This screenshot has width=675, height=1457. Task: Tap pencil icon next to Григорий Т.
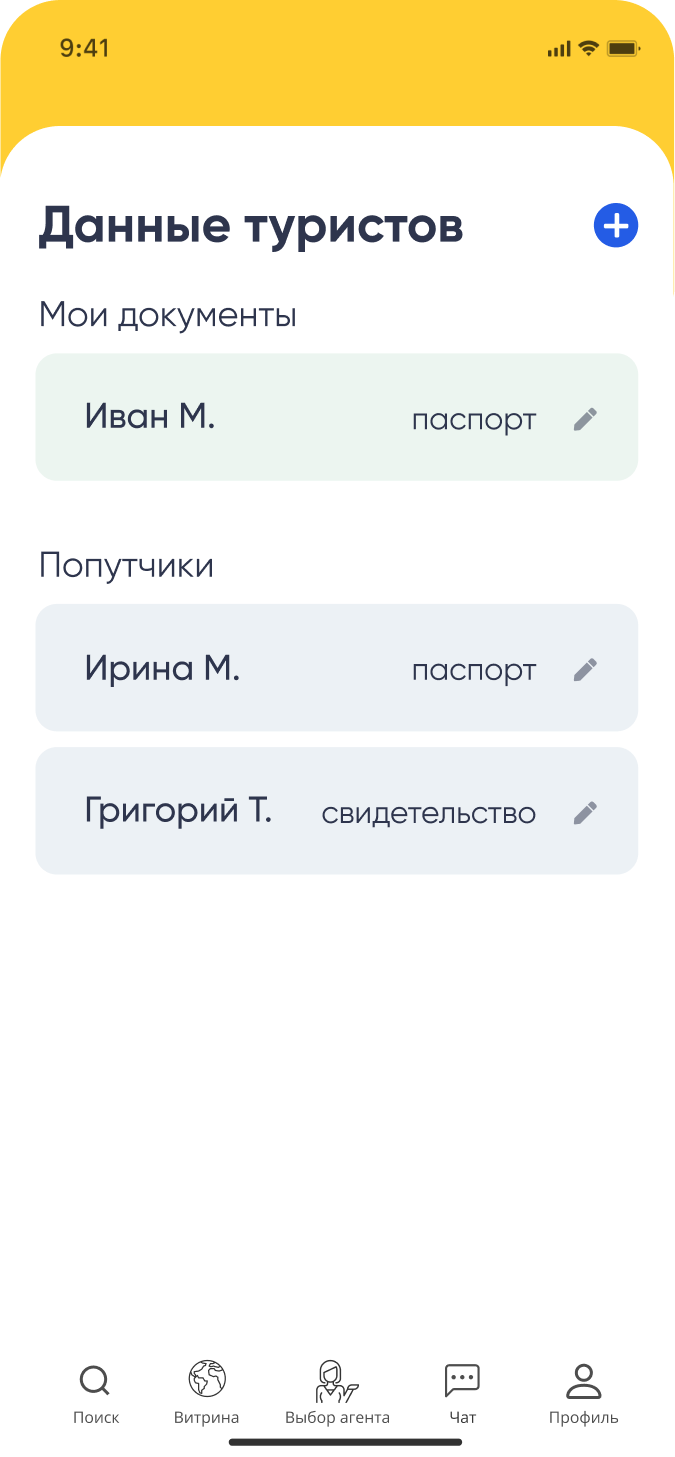click(x=585, y=813)
